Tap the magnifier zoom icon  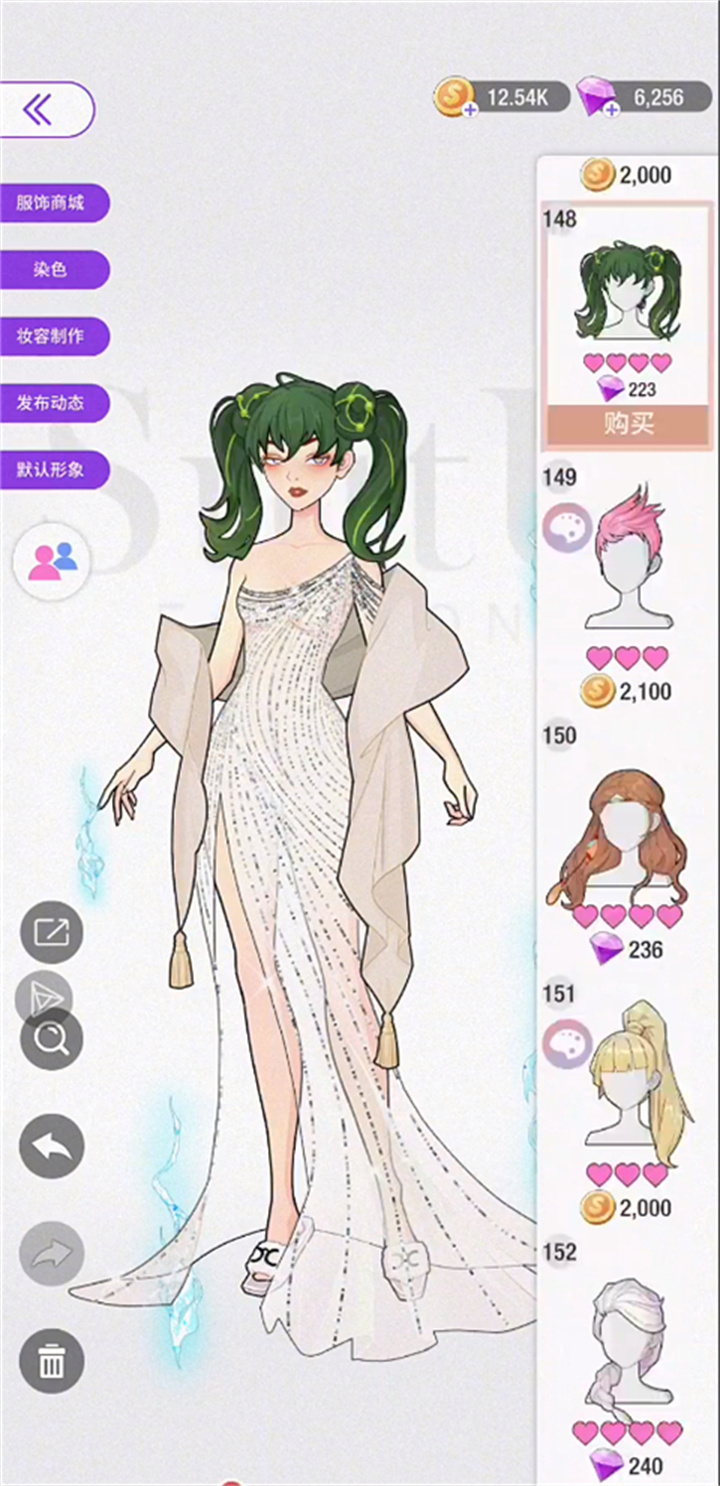51,1040
